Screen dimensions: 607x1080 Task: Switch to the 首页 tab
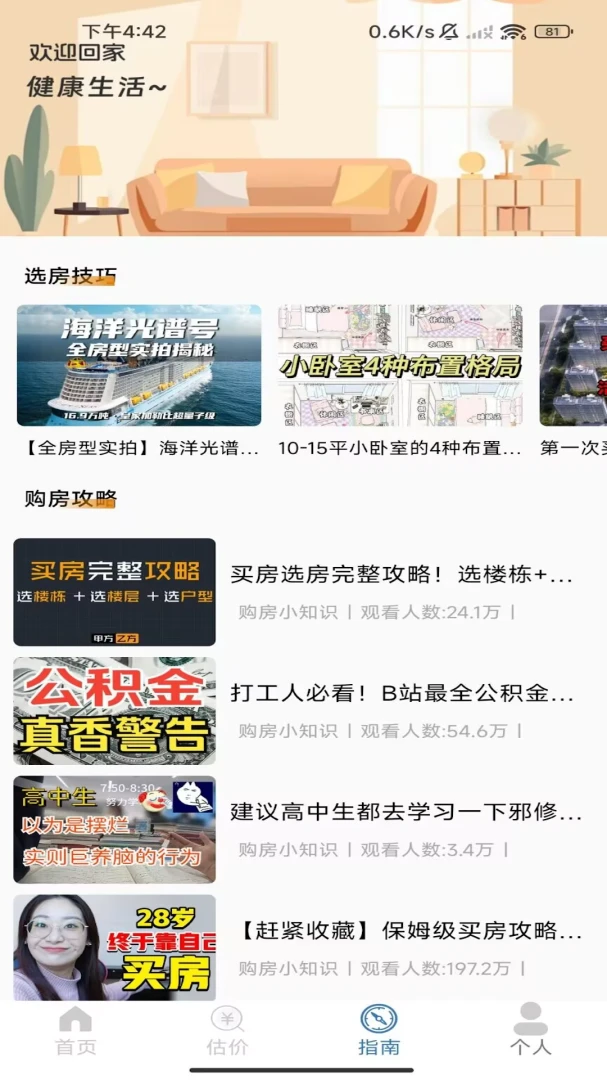[x=76, y=1031]
